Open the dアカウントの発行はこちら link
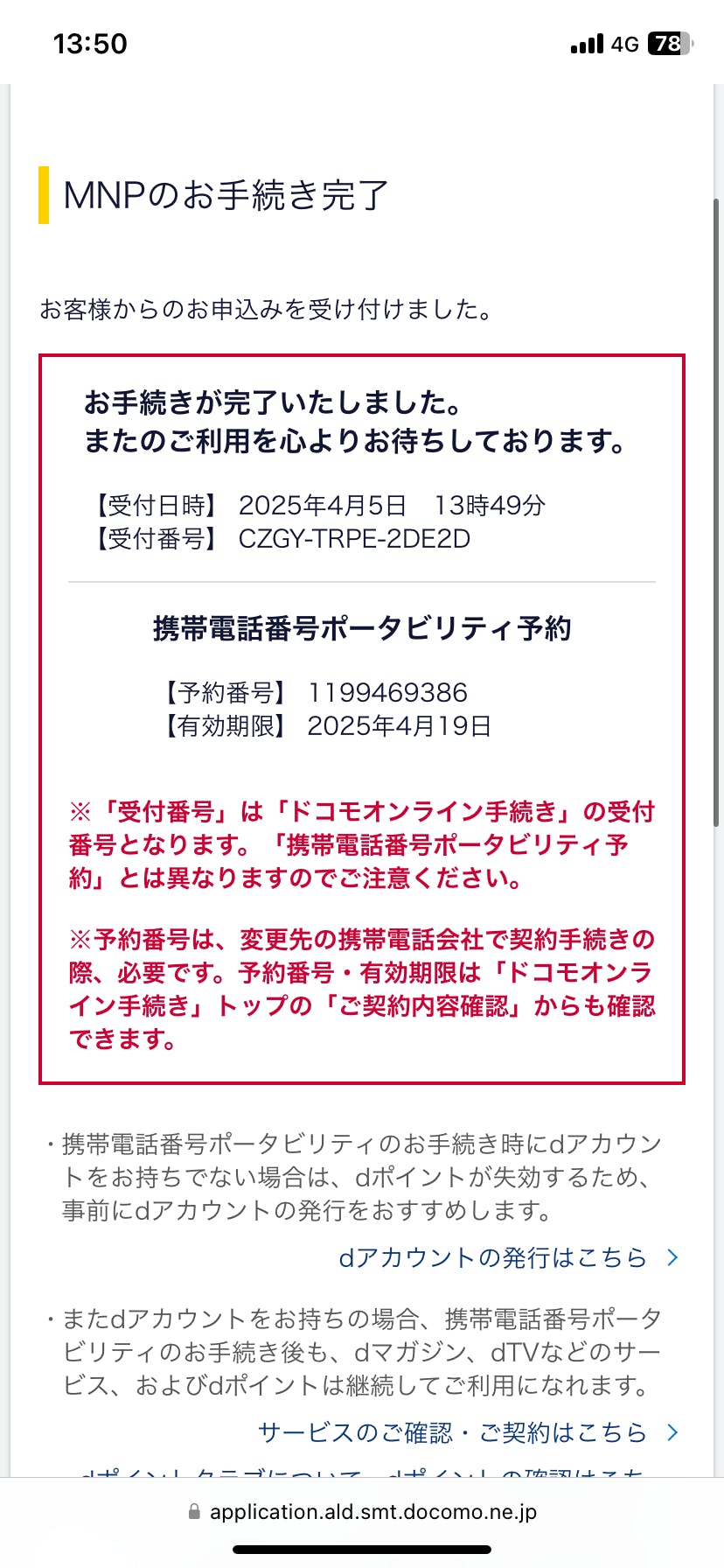Viewport: 724px width, 1568px height. 507,1257
